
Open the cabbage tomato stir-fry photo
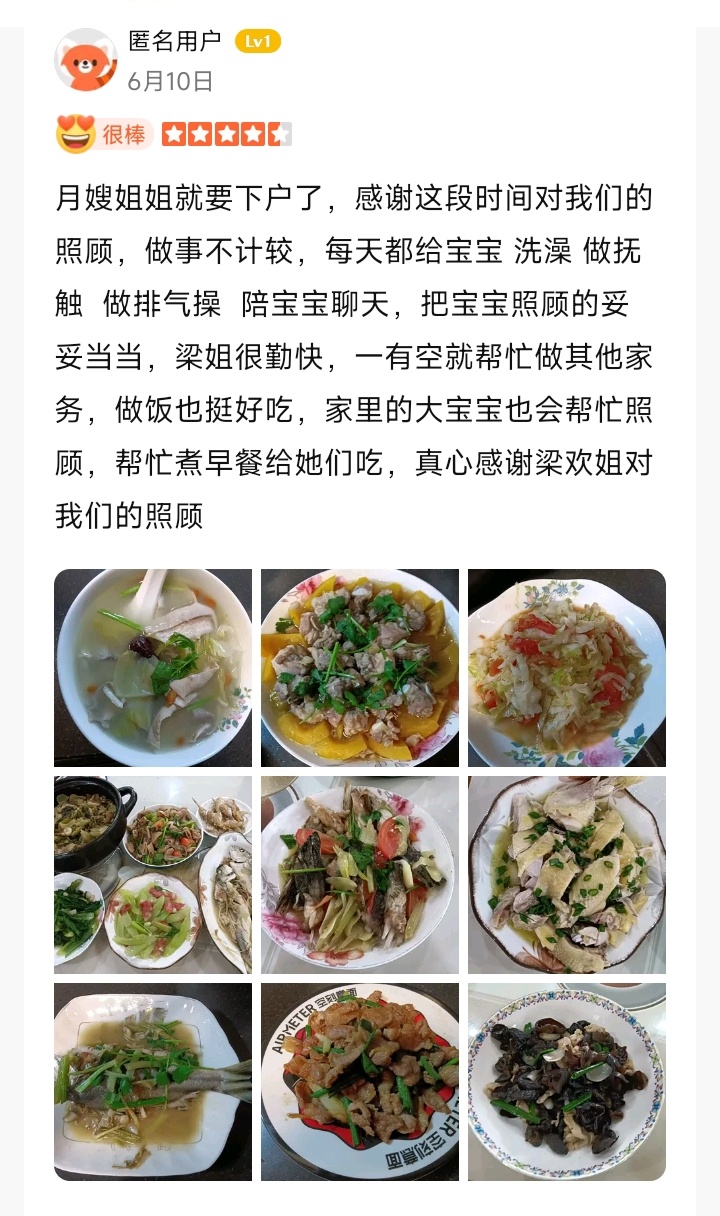(x=567, y=668)
